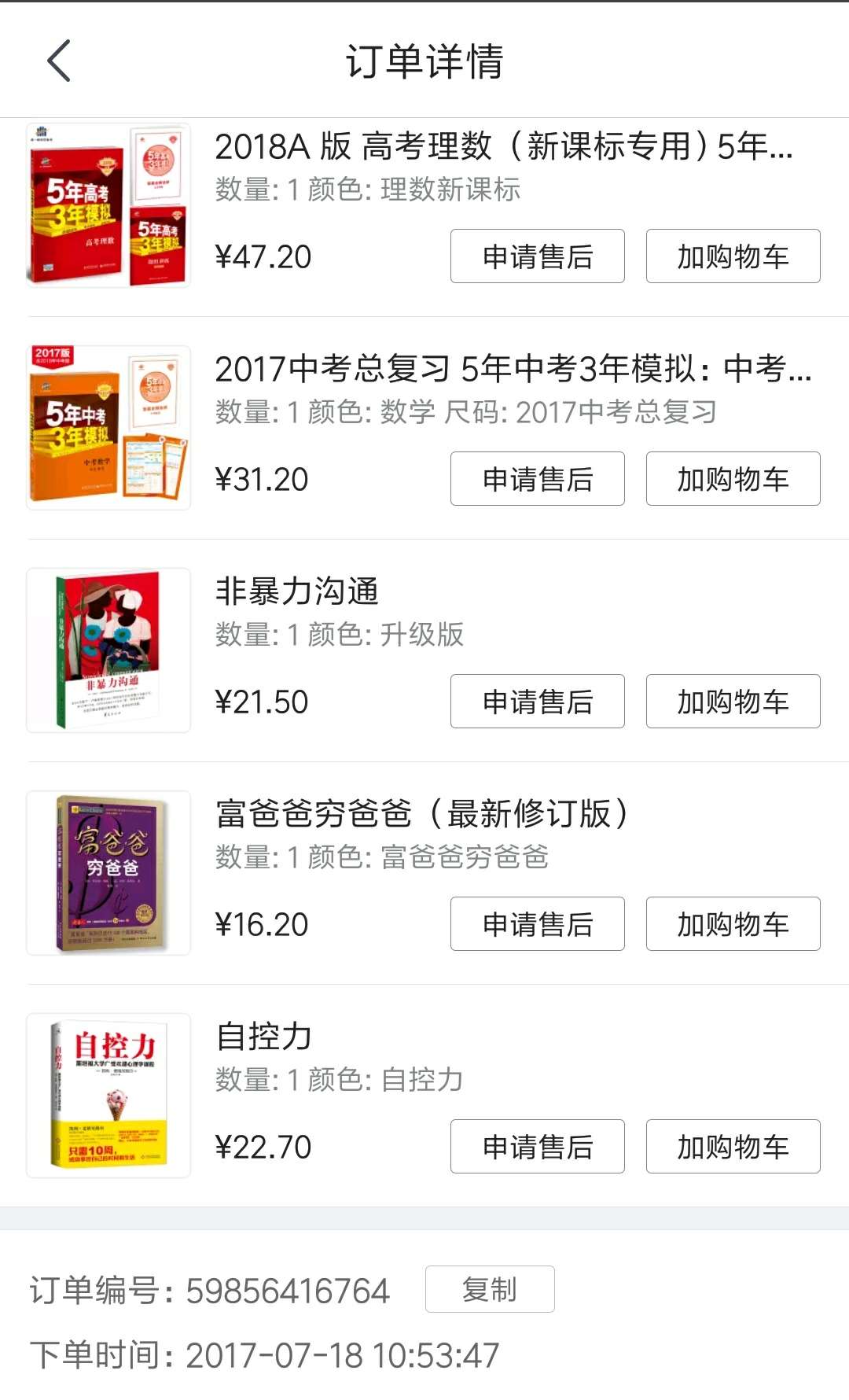The height and width of the screenshot is (1400, 849).
Task: Tap 加购物车 for 2017中考总复习
Action: pos(733,479)
